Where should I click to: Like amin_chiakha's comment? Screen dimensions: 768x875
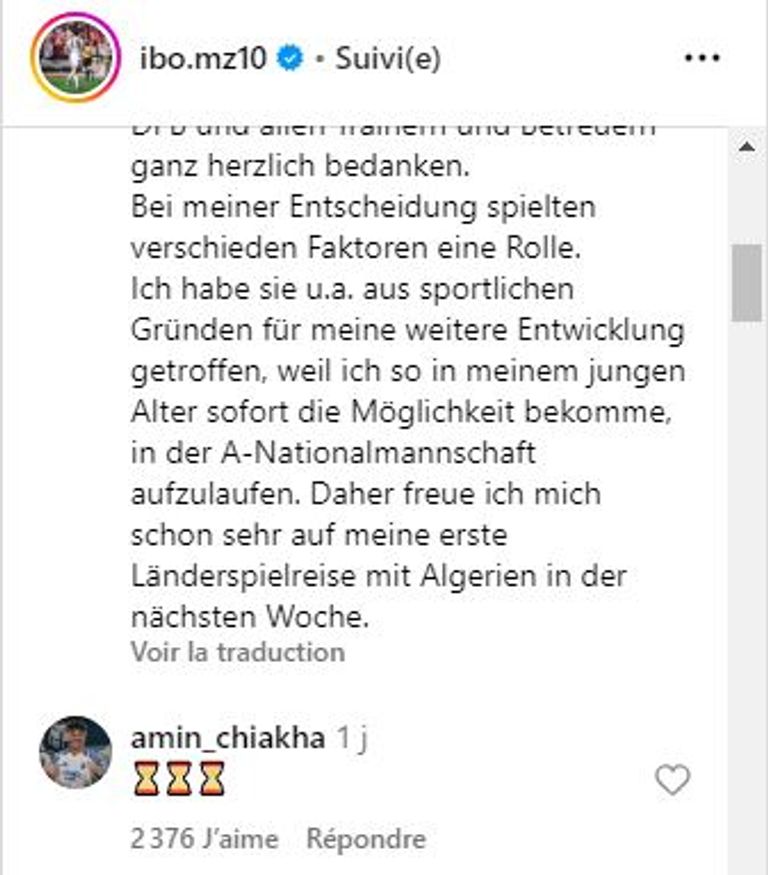[x=672, y=779]
